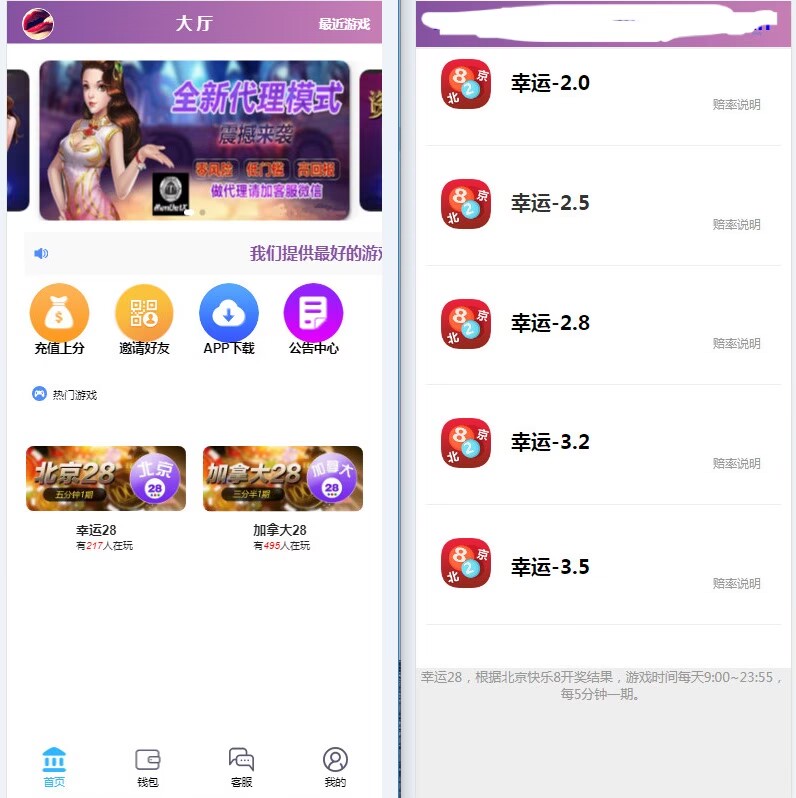Open 公告中心 announcement center
This screenshot has height=798, width=796.
point(313,313)
